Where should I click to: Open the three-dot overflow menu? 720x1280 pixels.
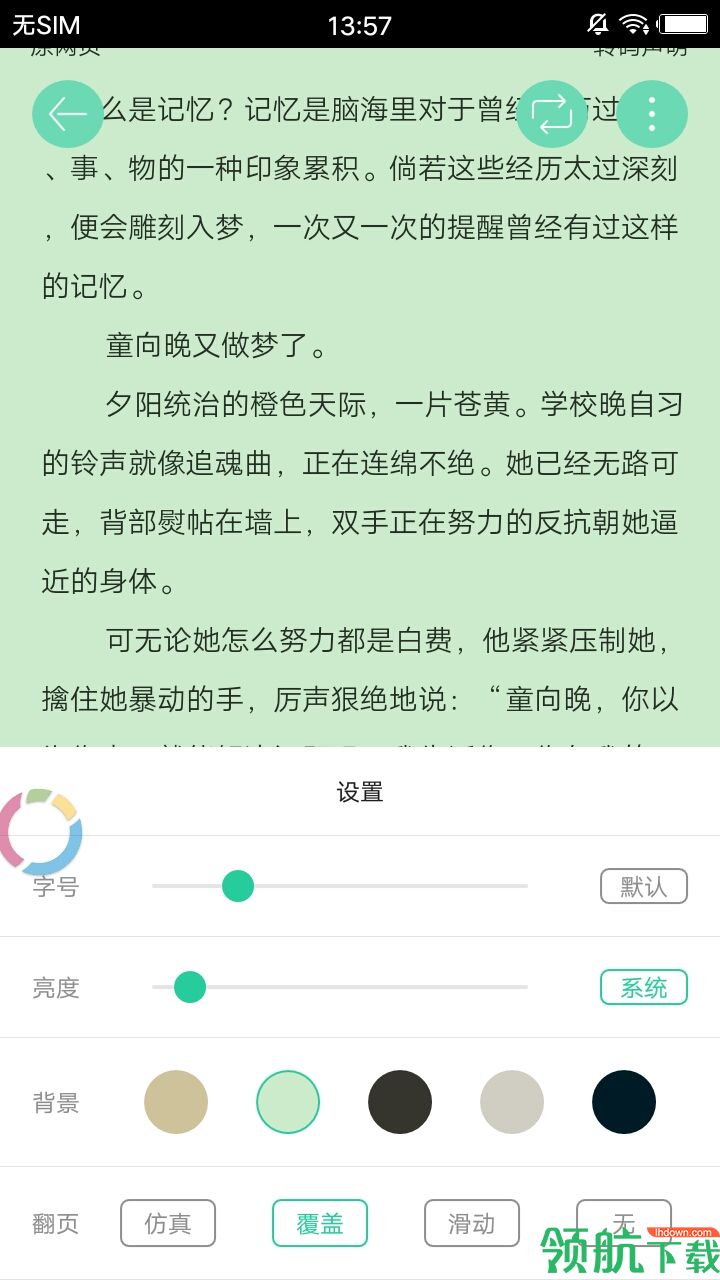(652, 114)
